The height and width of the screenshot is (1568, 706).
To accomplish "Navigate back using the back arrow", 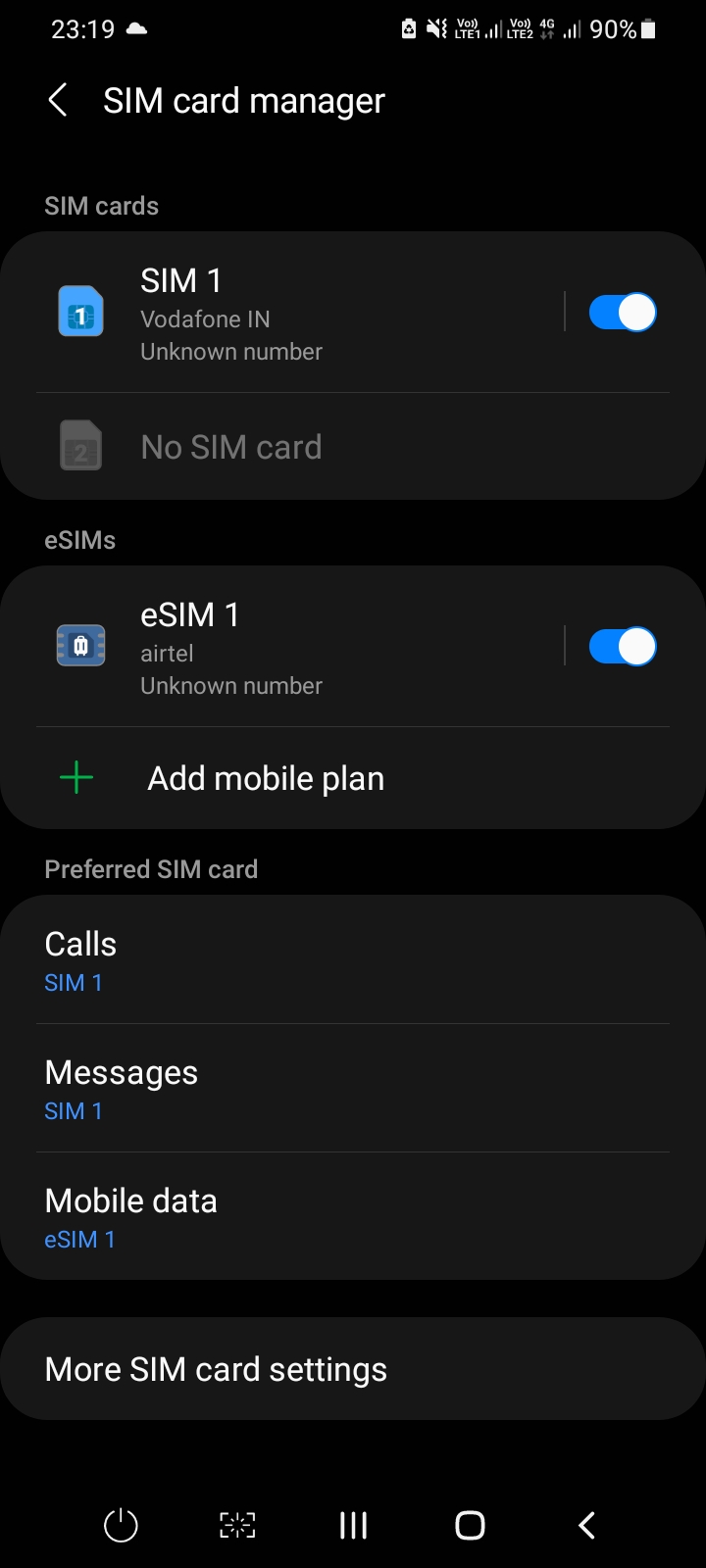I will tap(57, 99).
